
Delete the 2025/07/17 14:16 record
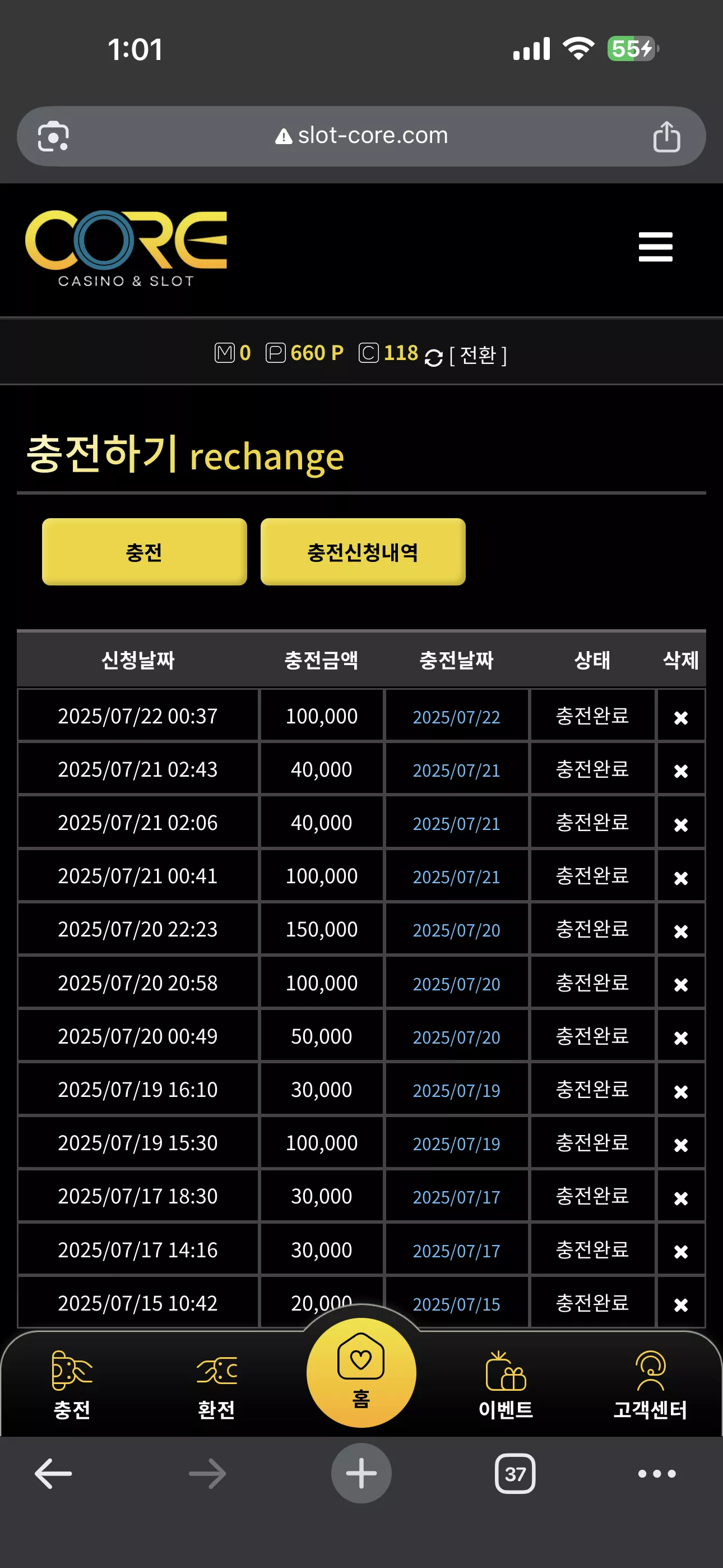click(681, 1252)
